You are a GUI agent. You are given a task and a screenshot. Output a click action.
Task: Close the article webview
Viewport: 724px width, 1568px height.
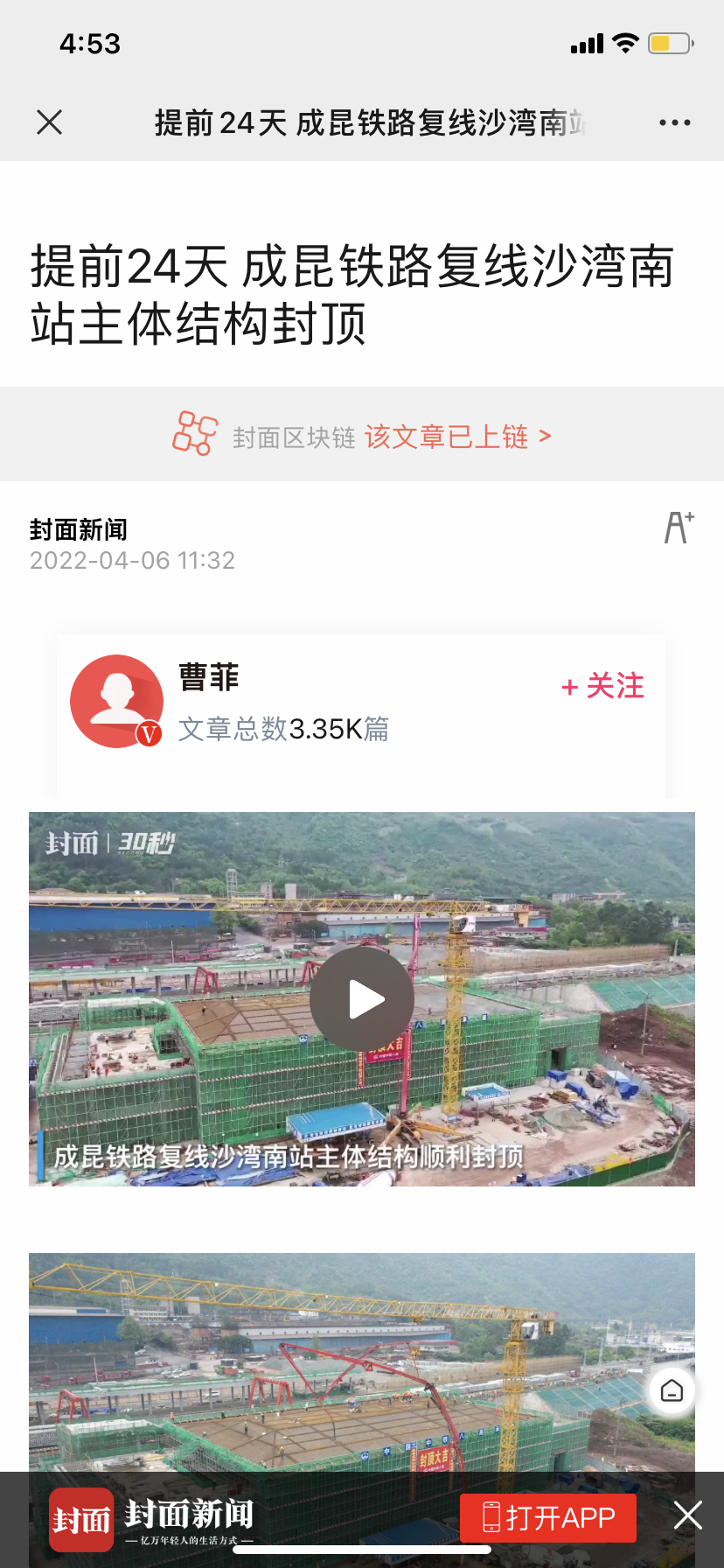[x=50, y=122]
